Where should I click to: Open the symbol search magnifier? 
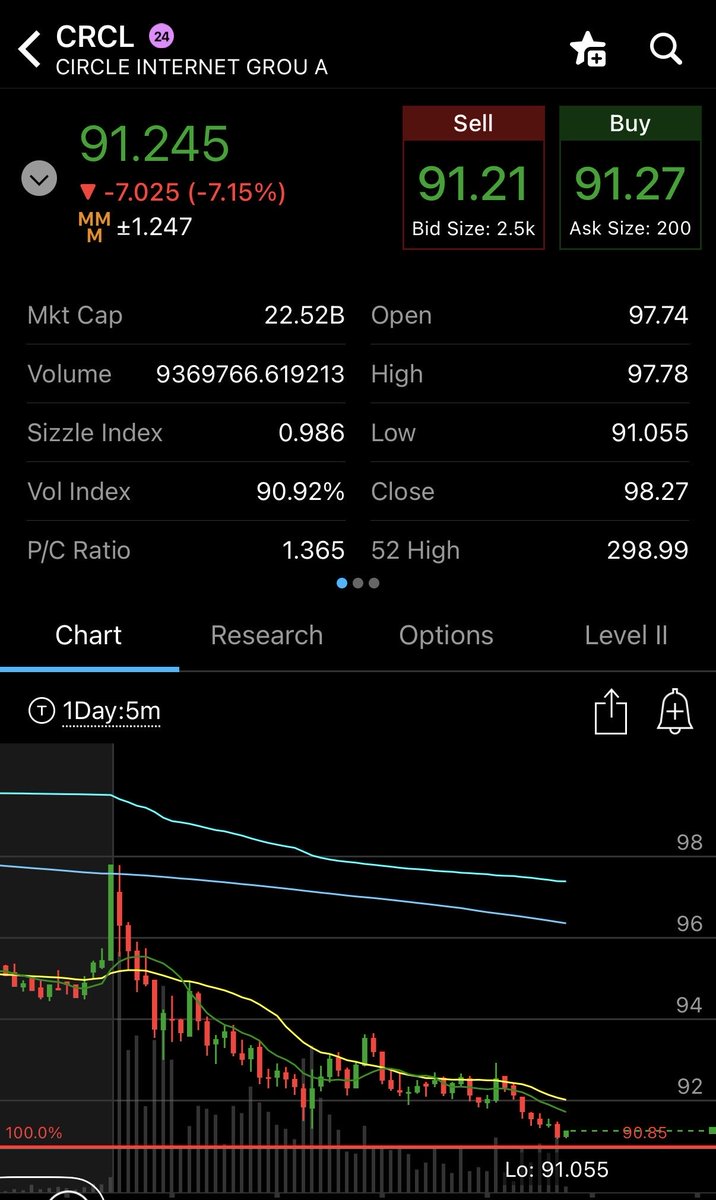click(666, 48)
